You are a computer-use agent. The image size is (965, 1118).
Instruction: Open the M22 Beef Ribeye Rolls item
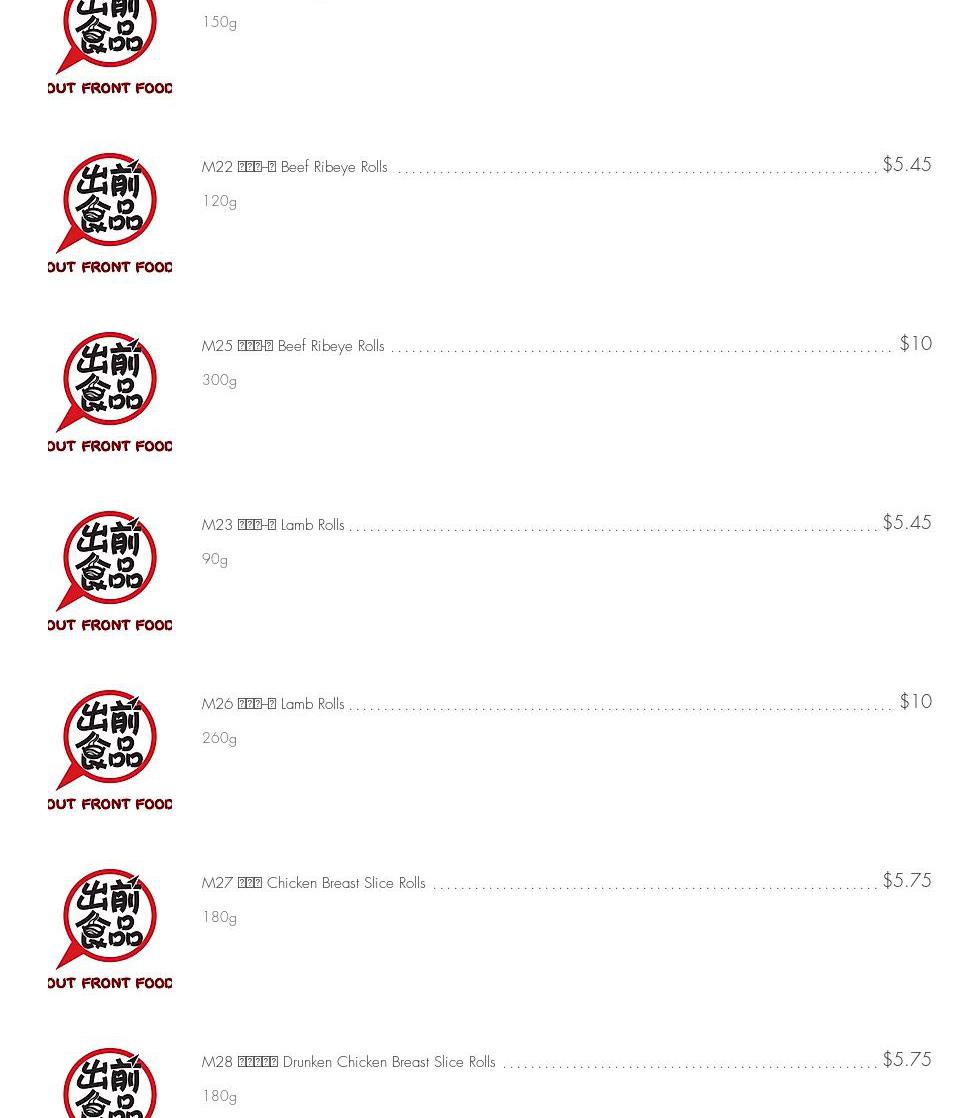[x=295, y=167]
